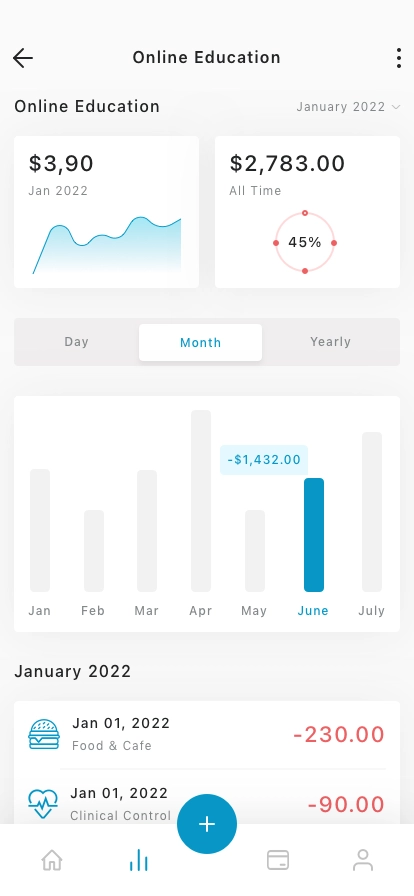Select the May bar in the chart
The width and height of the screenshot is (414, 896).
tap(255, 551)
